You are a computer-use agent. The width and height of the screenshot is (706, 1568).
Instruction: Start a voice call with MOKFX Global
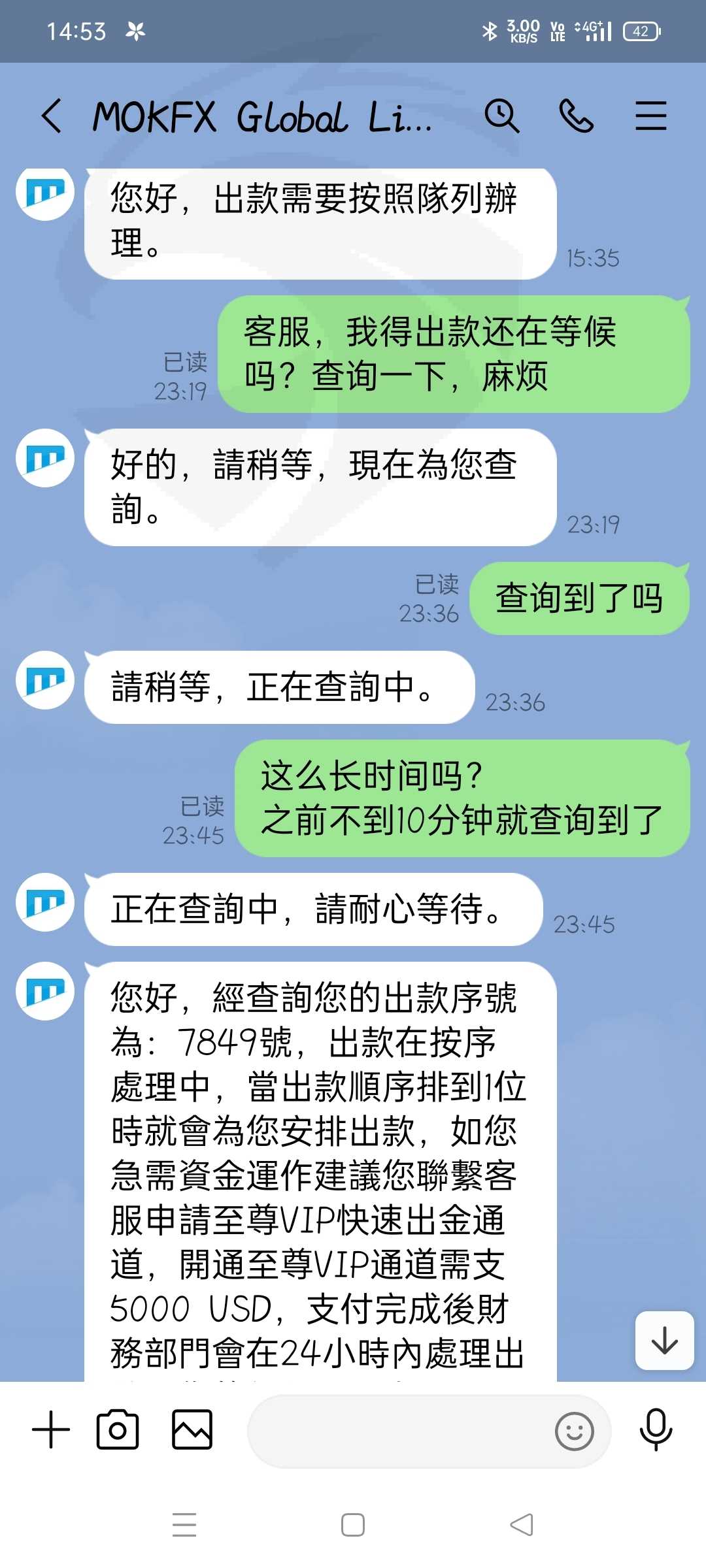tap(576, 116)
